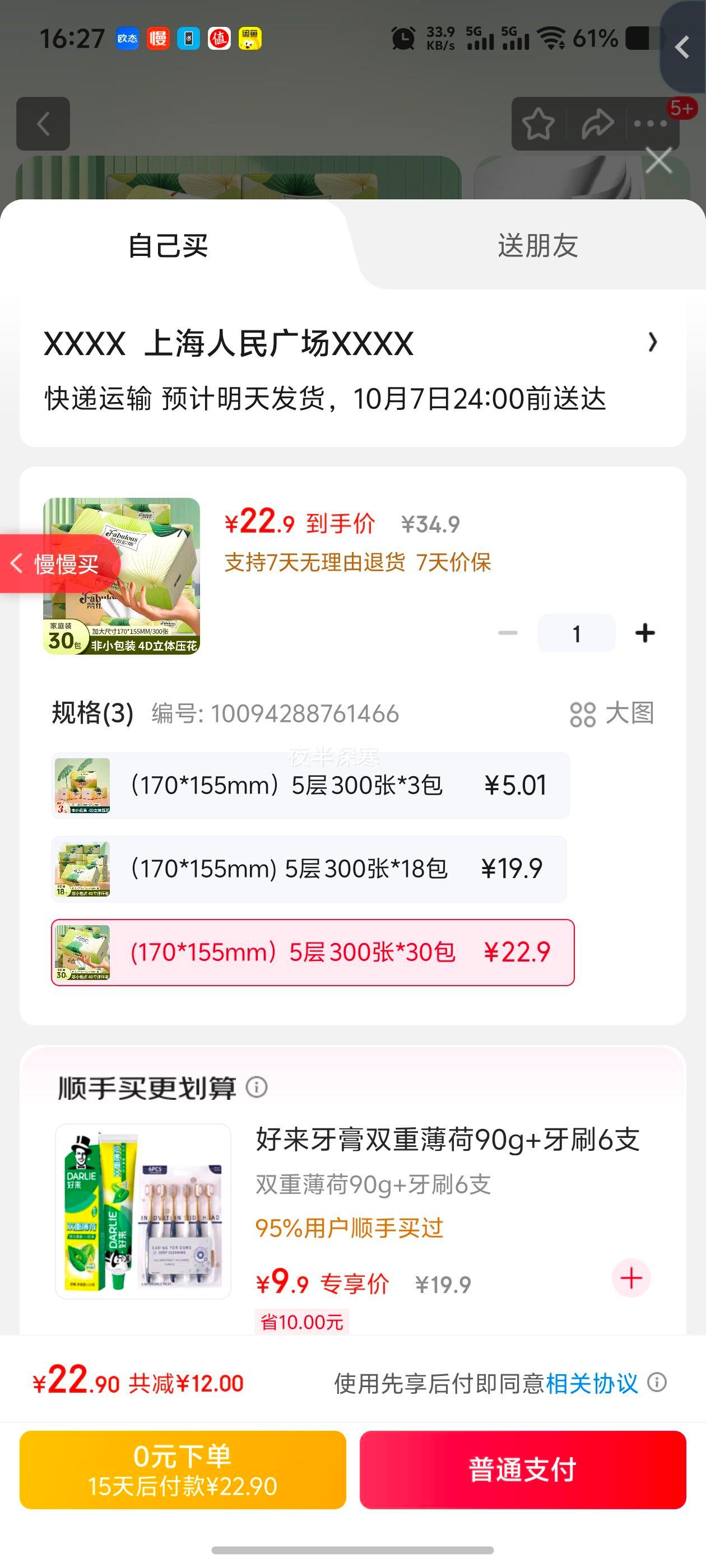This screenshot has width=706, height=1568.
Task: Show info about 顺手买更划算
Action: click(x=257, y=1086)
